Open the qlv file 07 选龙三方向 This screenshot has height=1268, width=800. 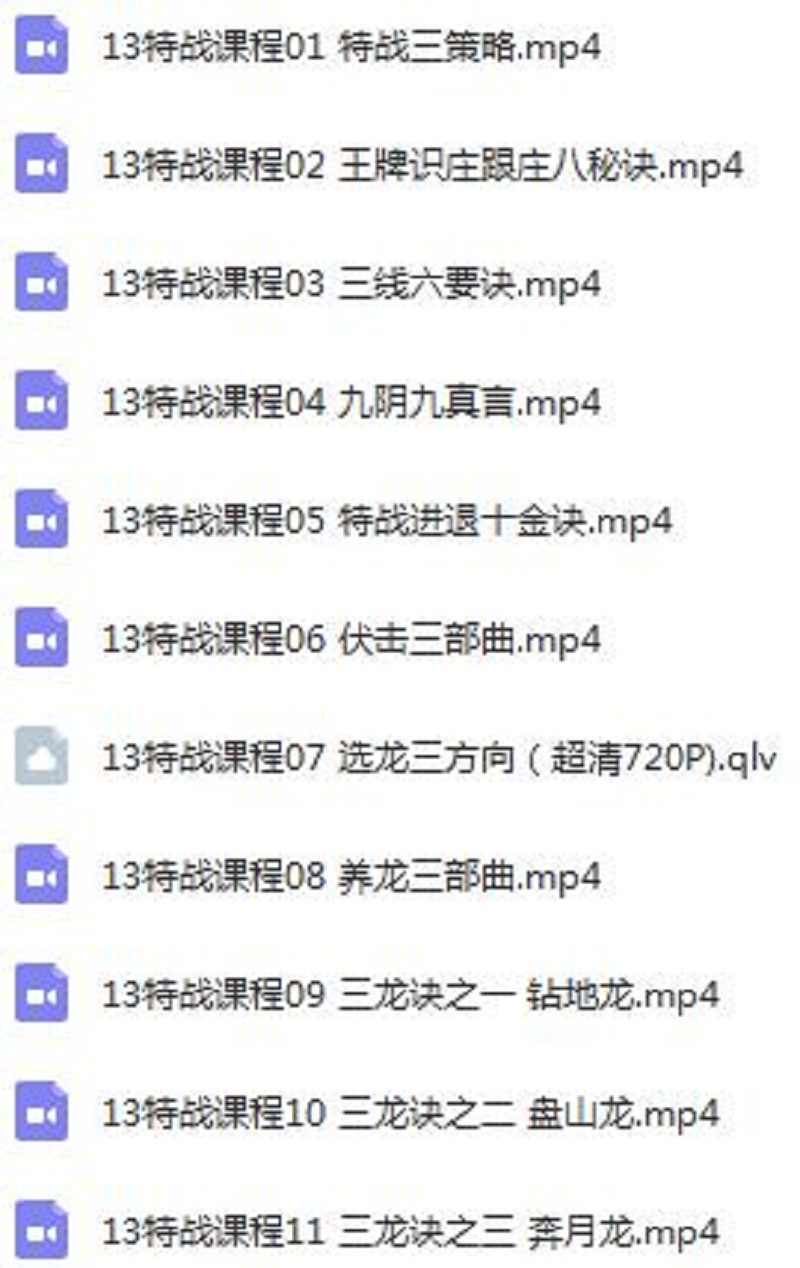click(x=439, y=758)
